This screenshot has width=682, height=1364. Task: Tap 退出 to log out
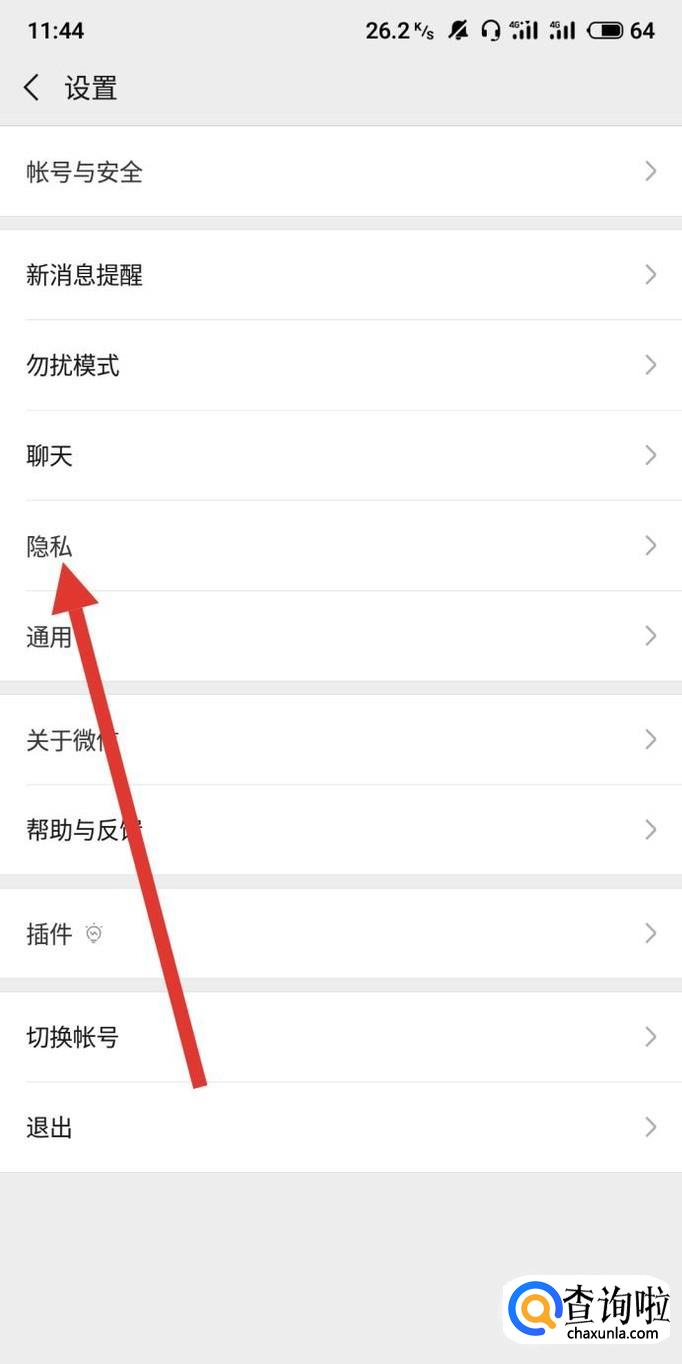coord(341,1127)
